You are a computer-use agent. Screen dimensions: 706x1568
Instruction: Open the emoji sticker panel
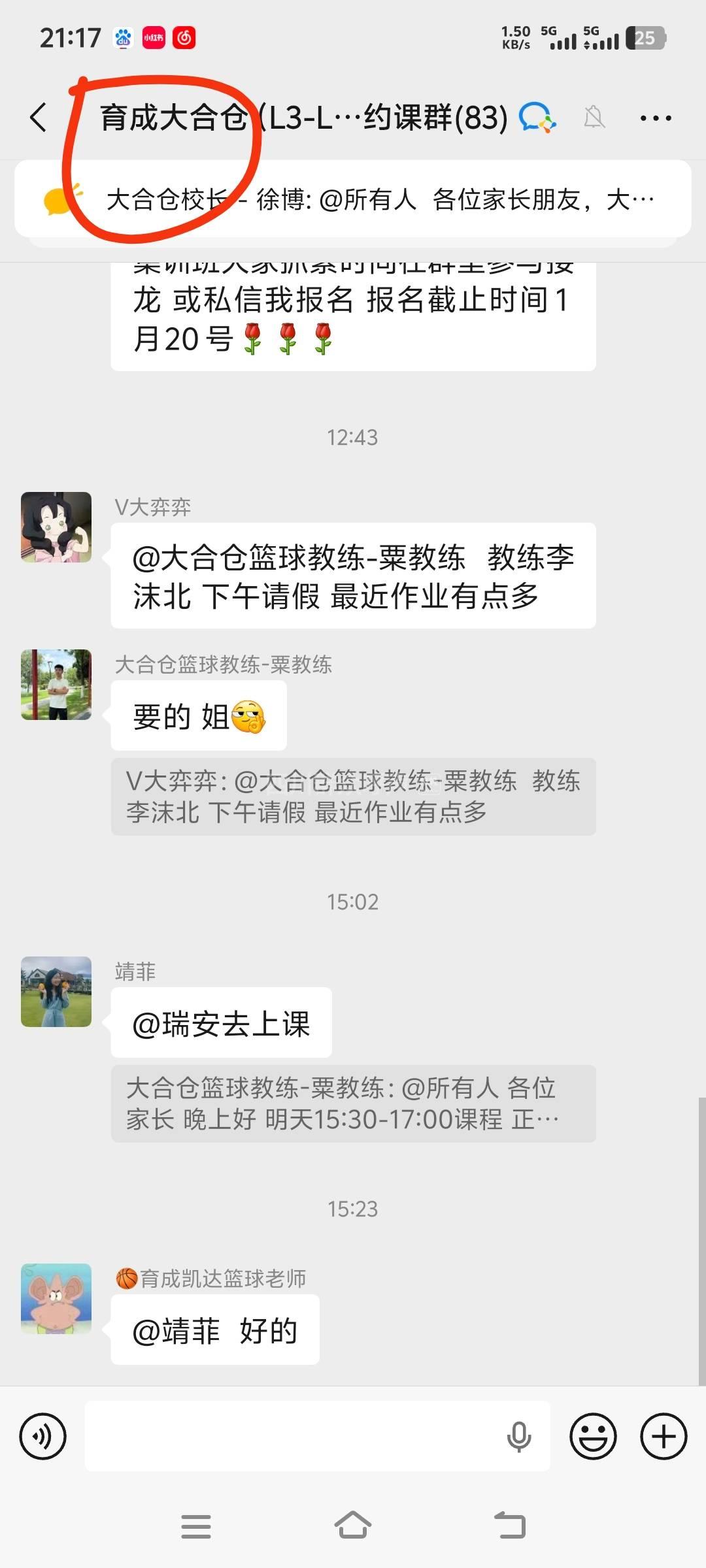593,1436
